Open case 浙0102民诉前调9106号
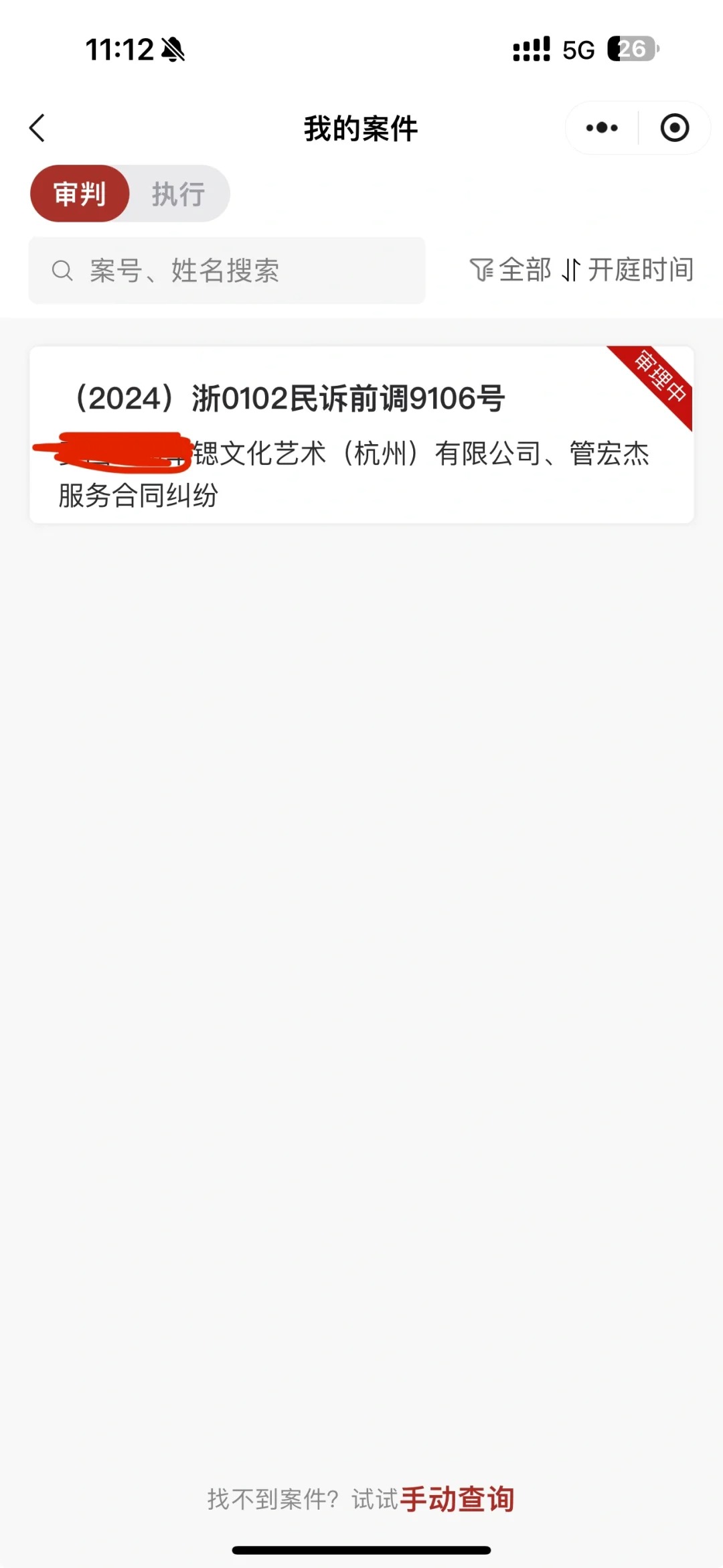The width and height of the screenshot is (723, 1568). tap(361, 435)
